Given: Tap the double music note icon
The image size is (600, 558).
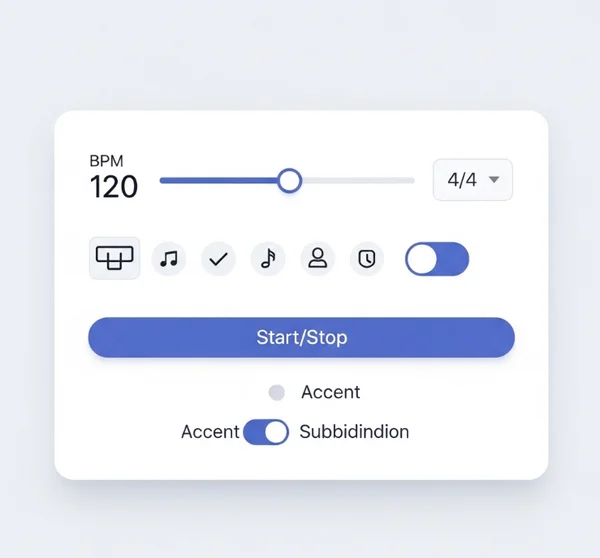Looking at the screenshot, I should point(169,259).
